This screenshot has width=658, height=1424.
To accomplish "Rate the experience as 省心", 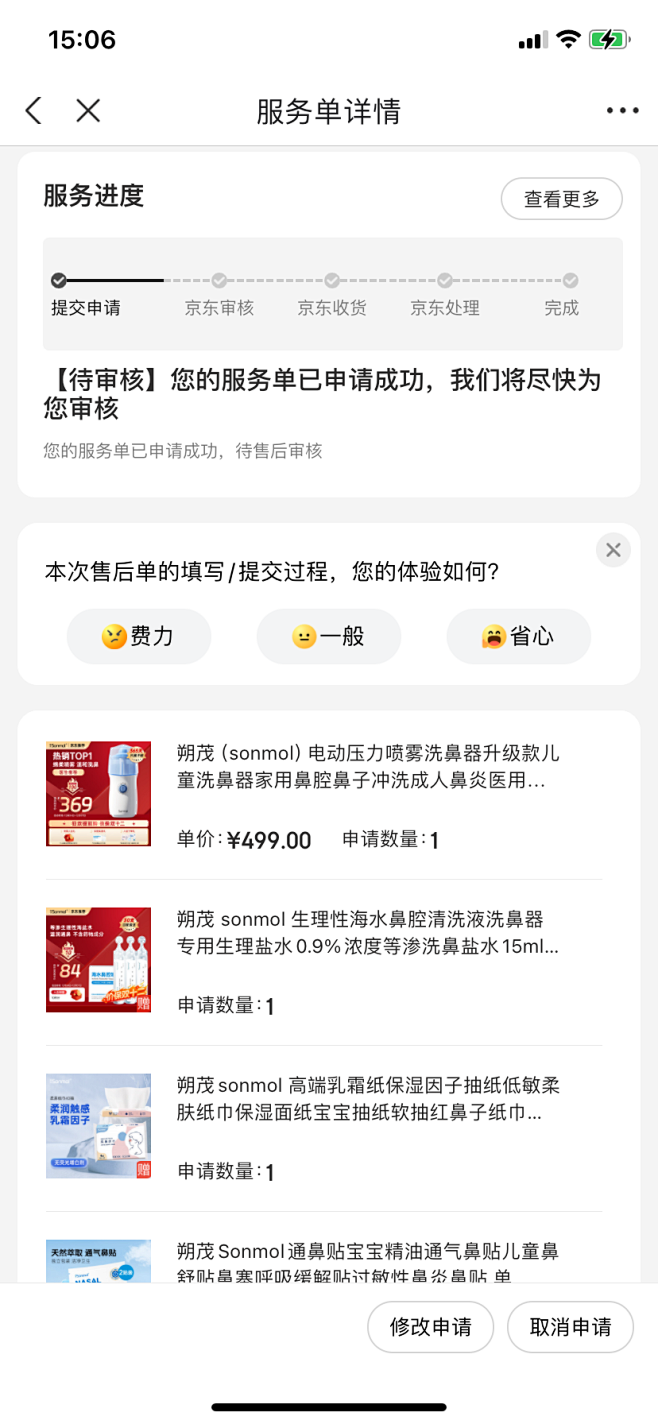I will (518, 636).
